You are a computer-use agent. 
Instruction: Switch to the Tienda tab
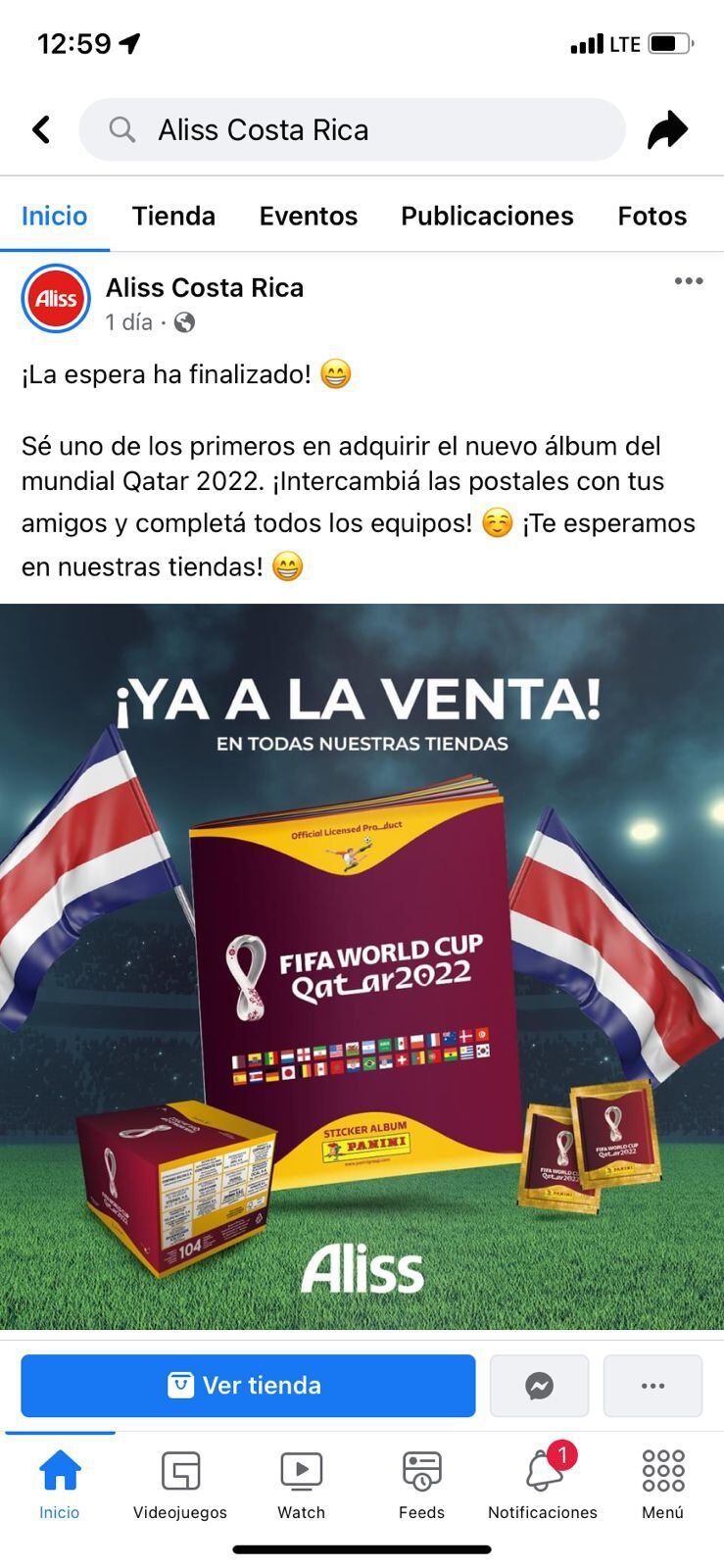173,216
